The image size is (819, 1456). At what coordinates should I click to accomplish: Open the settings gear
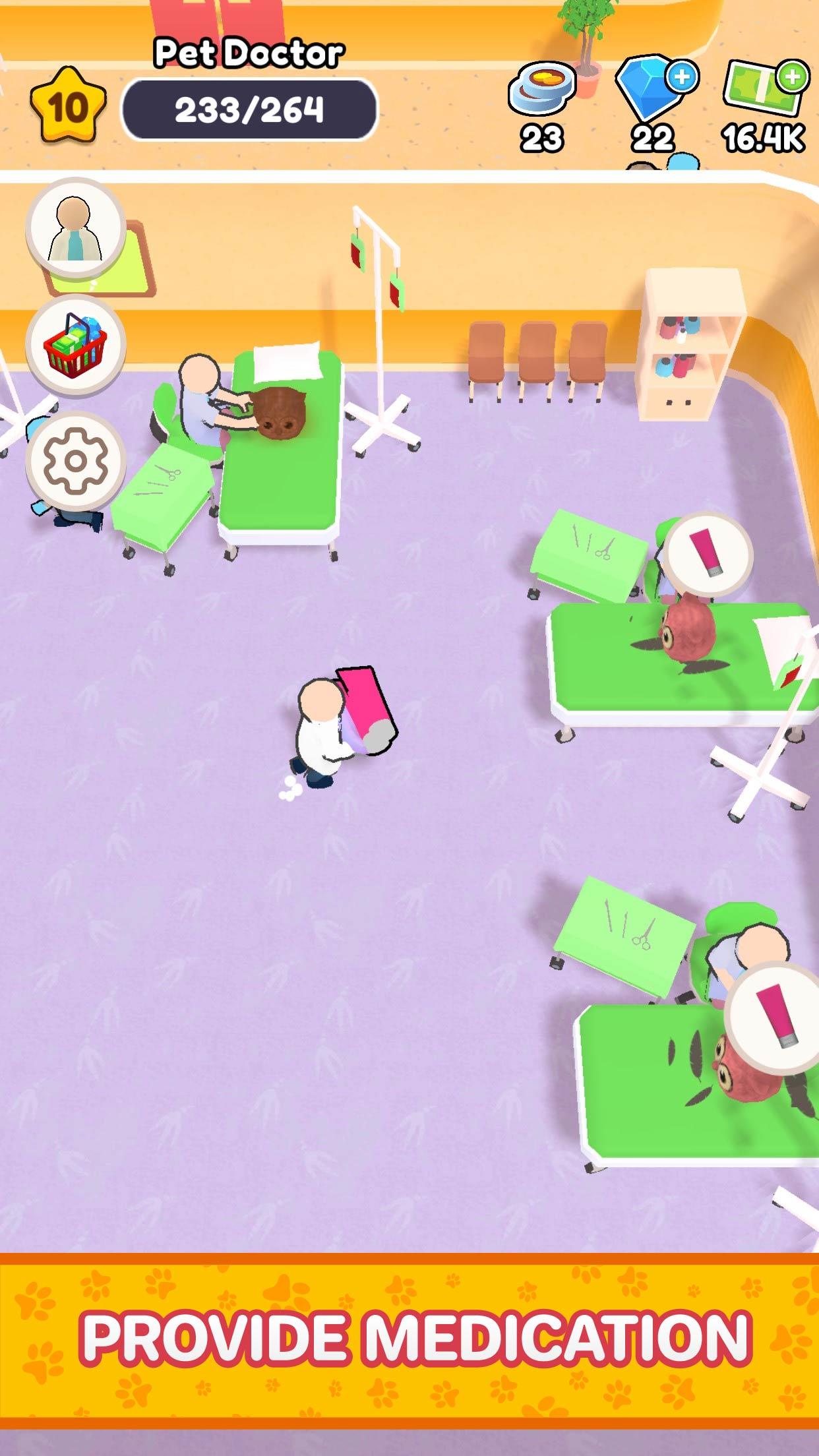coord(76,461)
